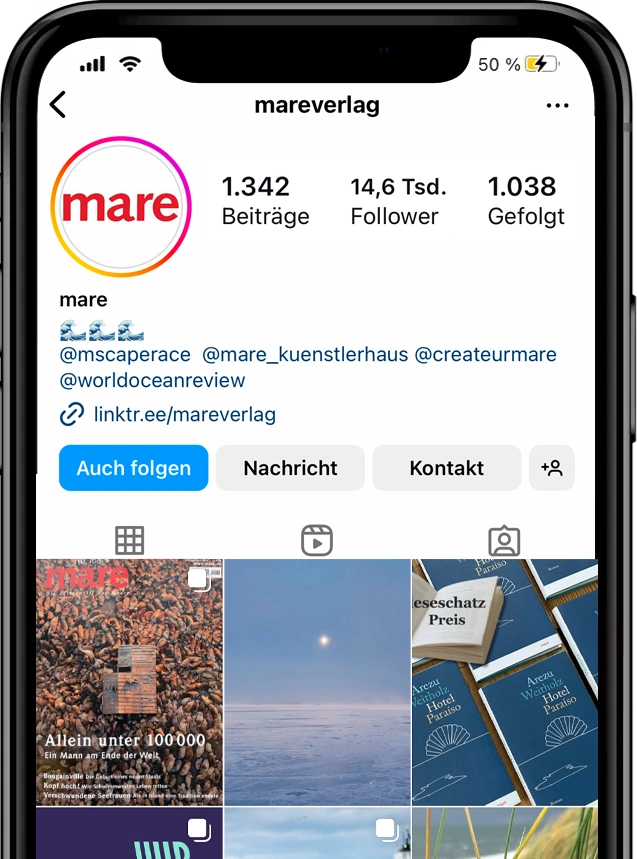The width and height of the screenshot is (637, 859).
Task: Switch to the Reels tab
Action: 317,540
